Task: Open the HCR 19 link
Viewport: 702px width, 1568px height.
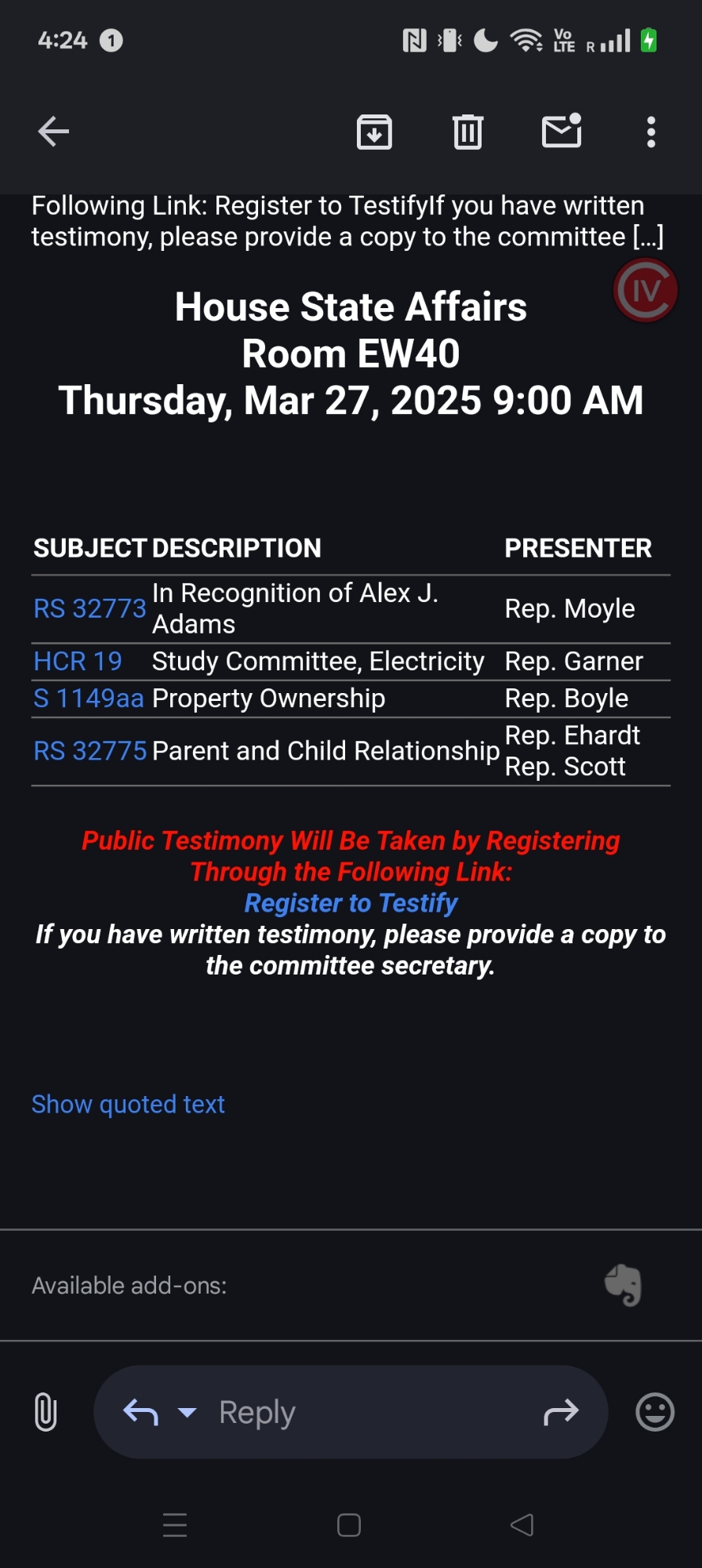Action: tap(78, 661)
